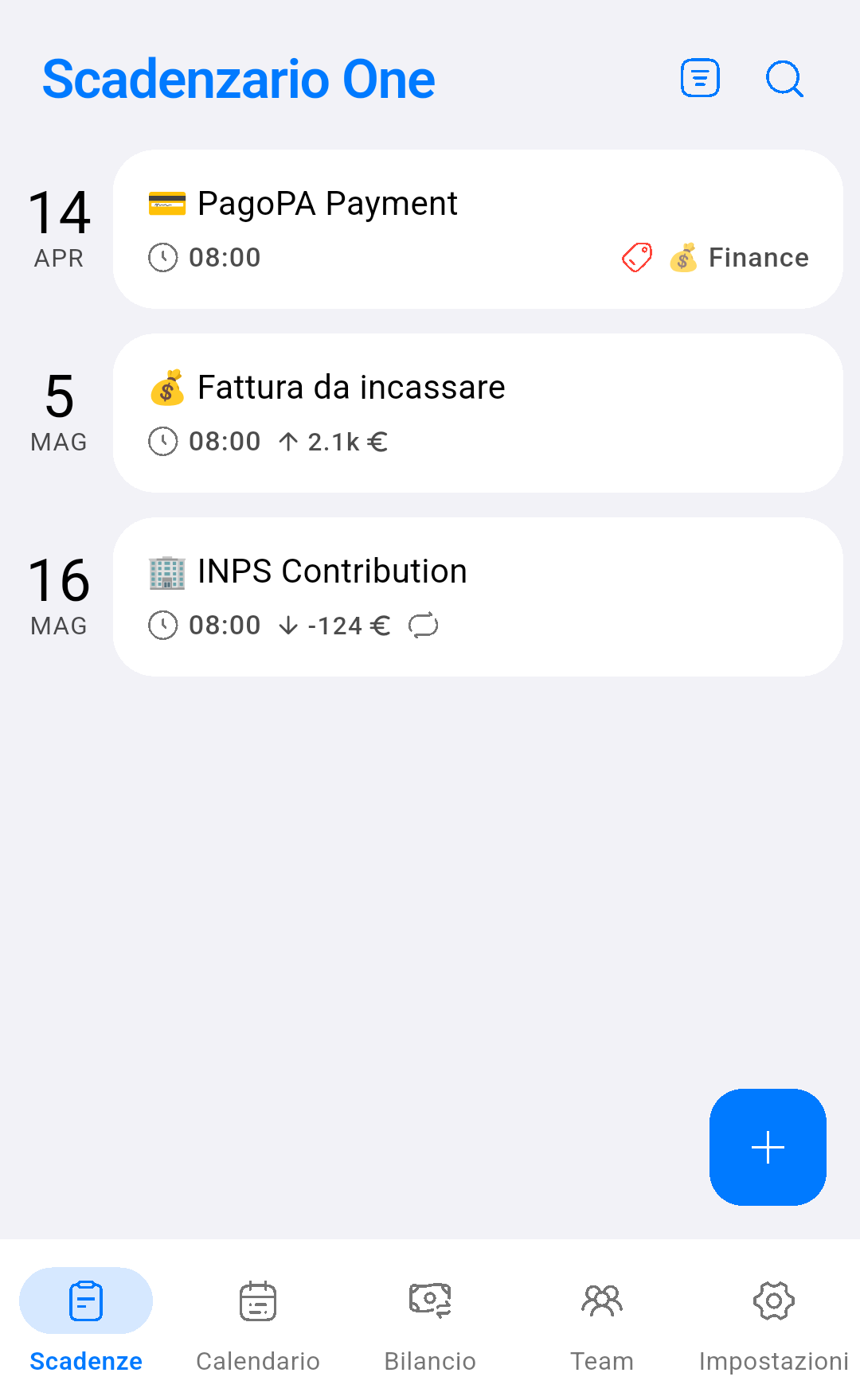Open the PagoPA Payment deadline
This screenshot has height=1400, width=860.
pos(478,229)
